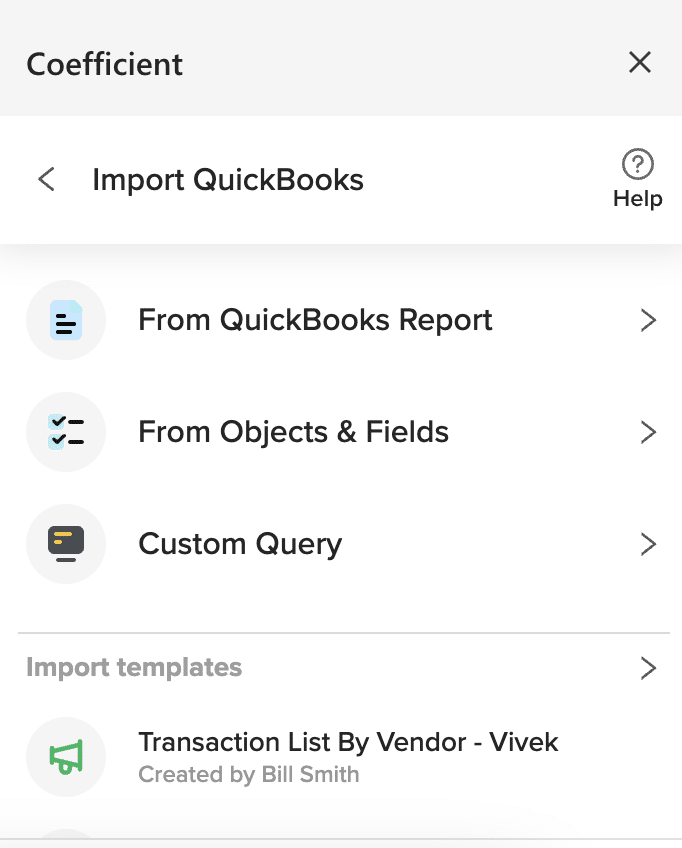The width and height of the screenshot is (682, 848).
Task: Expand the Import templates section
Action: (648, 668)
